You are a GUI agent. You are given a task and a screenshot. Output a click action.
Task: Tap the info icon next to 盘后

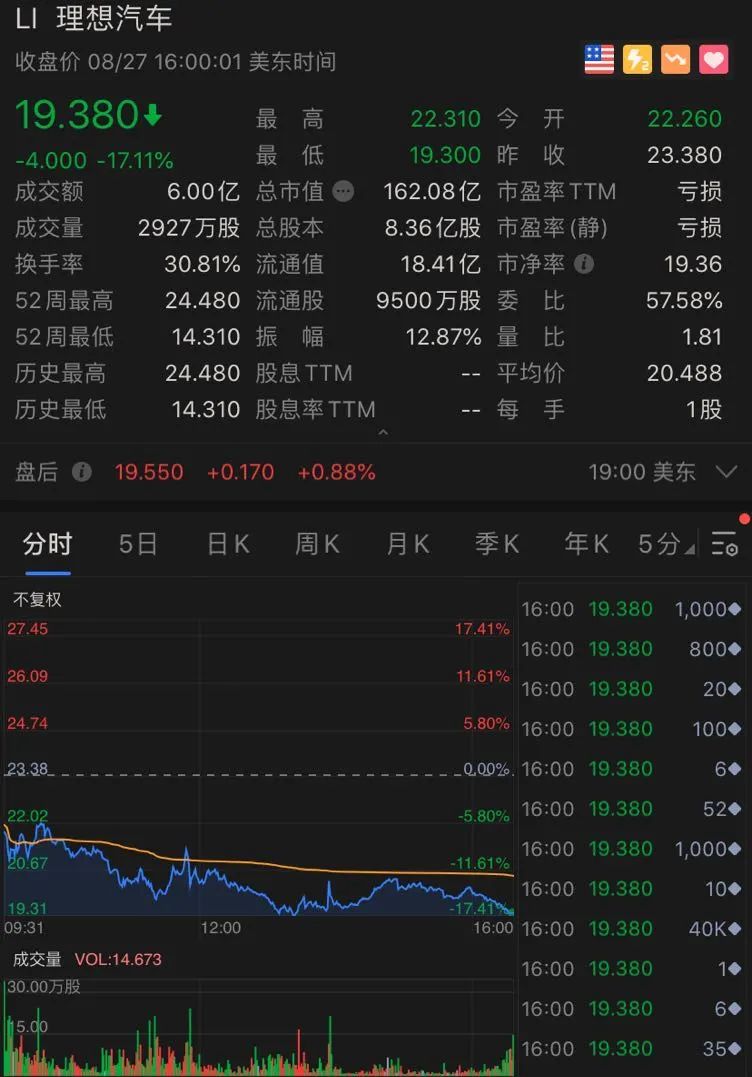82,472
